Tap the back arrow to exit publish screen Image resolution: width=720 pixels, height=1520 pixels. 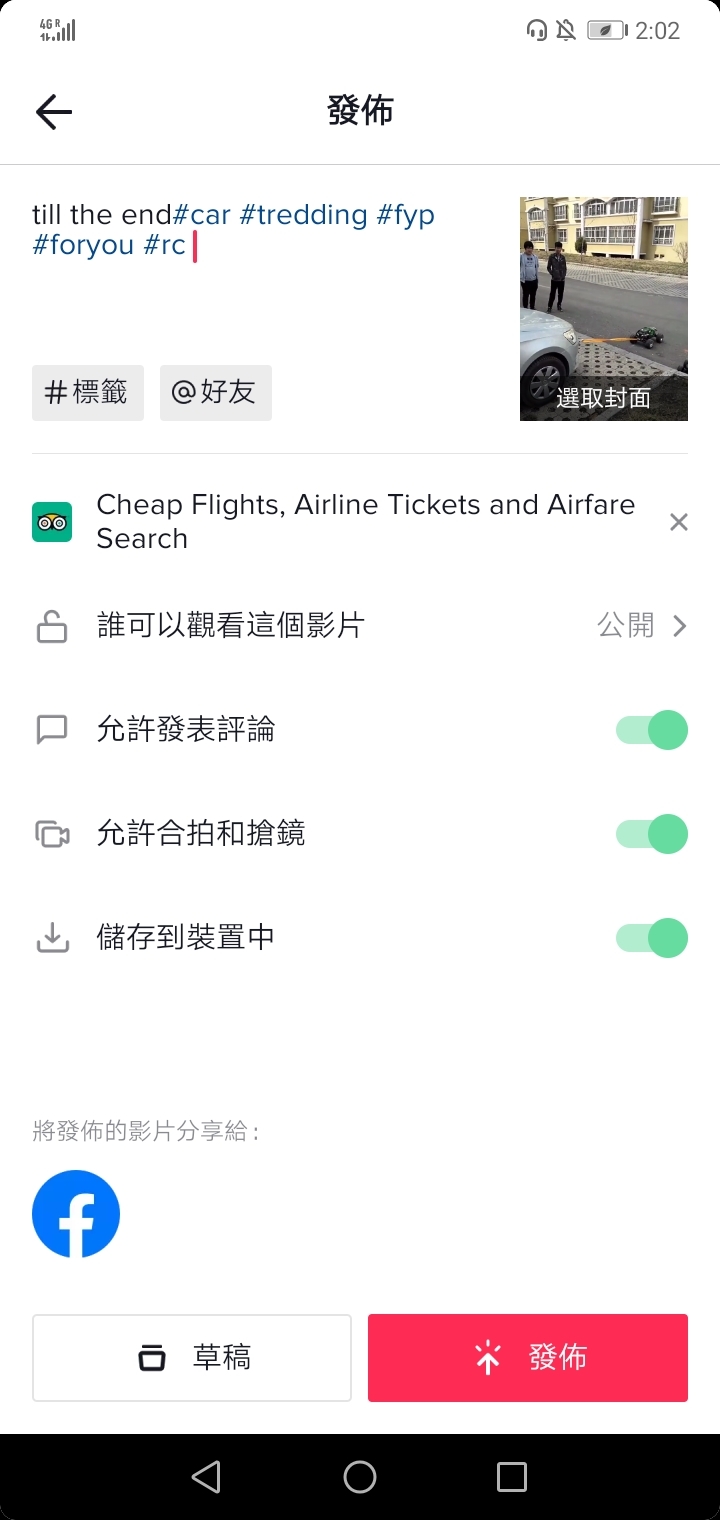click(53, 111)
